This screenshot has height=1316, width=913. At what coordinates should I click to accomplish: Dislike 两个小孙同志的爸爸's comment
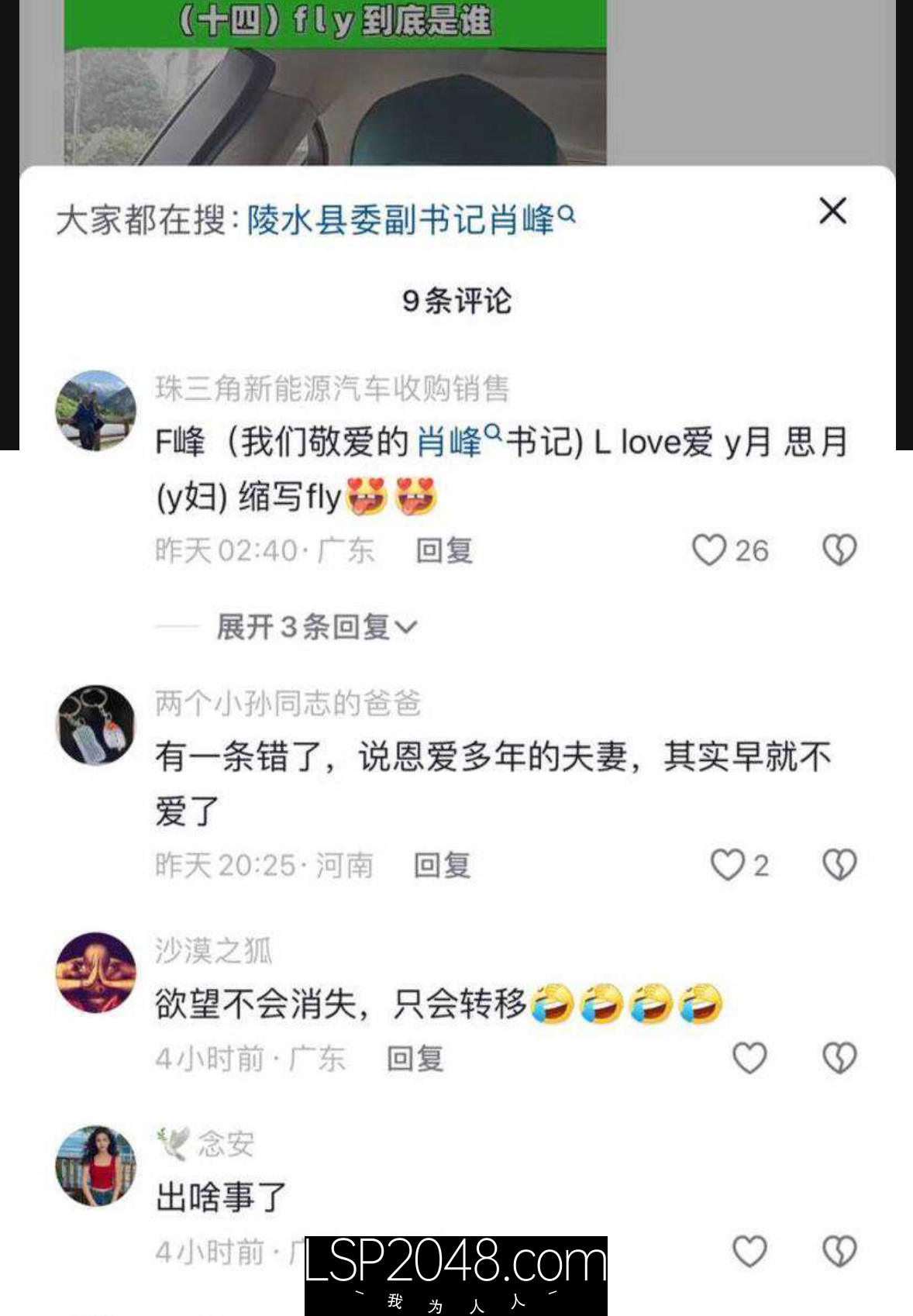(x=839, y=866)
